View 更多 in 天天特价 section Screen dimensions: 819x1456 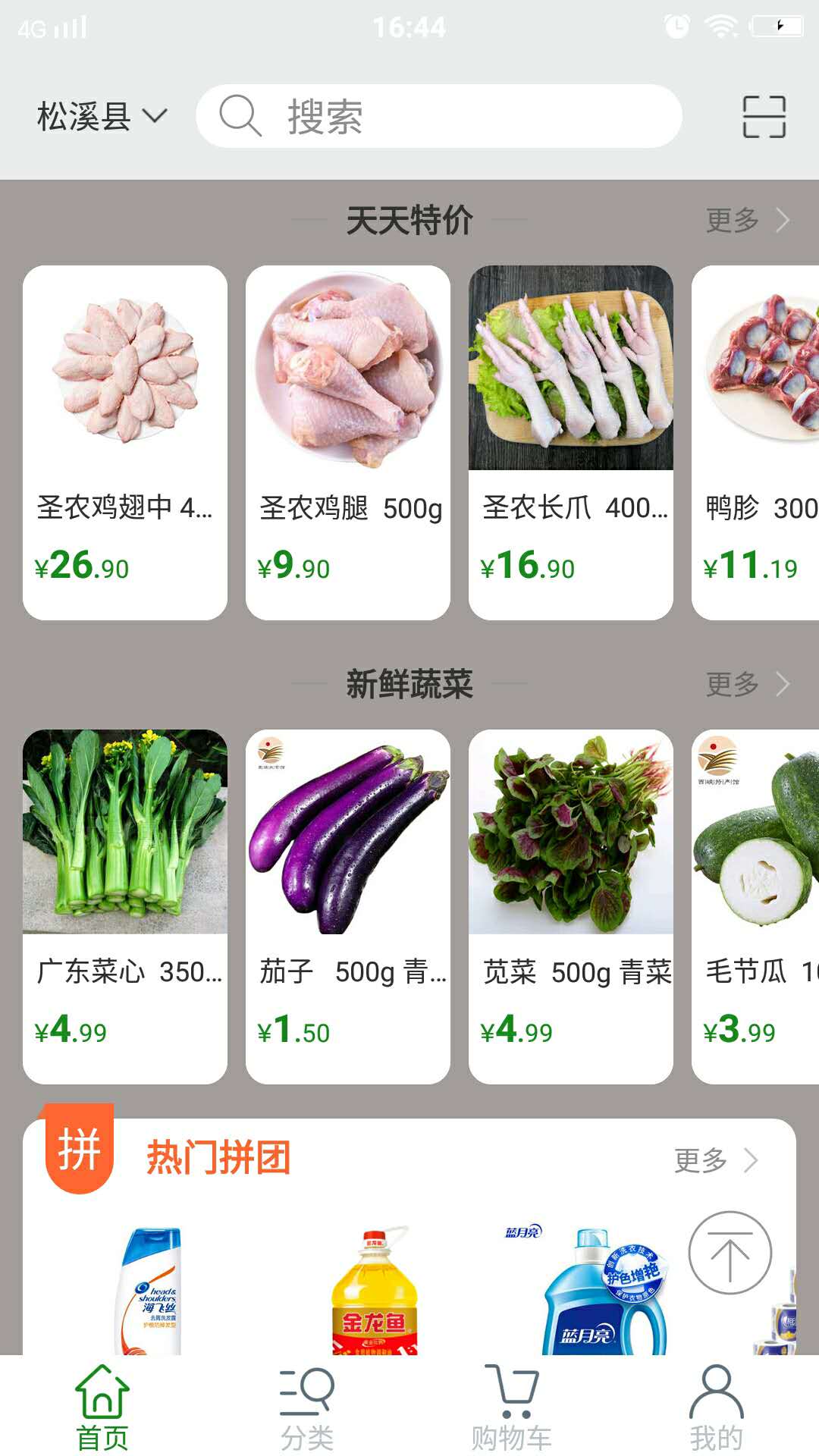click(746, 221)
